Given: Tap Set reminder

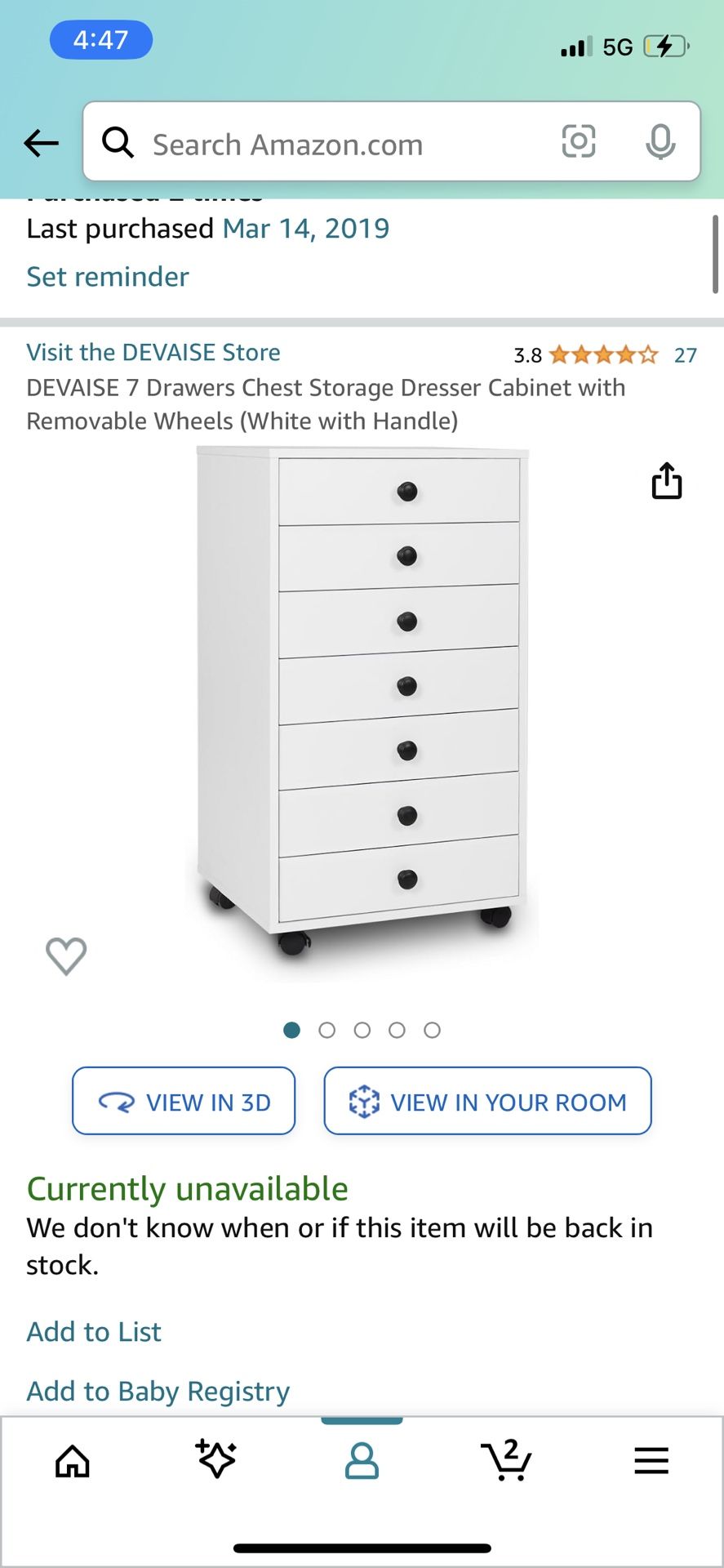Looking at the screenshot, I should click(x=108, y=277).
